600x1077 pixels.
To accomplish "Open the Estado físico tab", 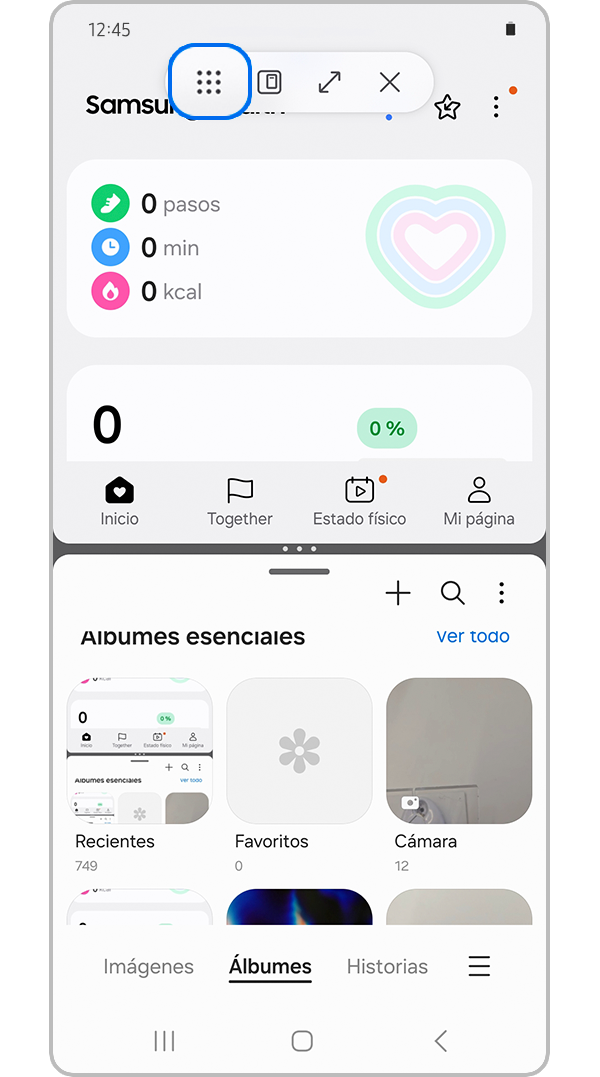I will click(x=359, y=501).
